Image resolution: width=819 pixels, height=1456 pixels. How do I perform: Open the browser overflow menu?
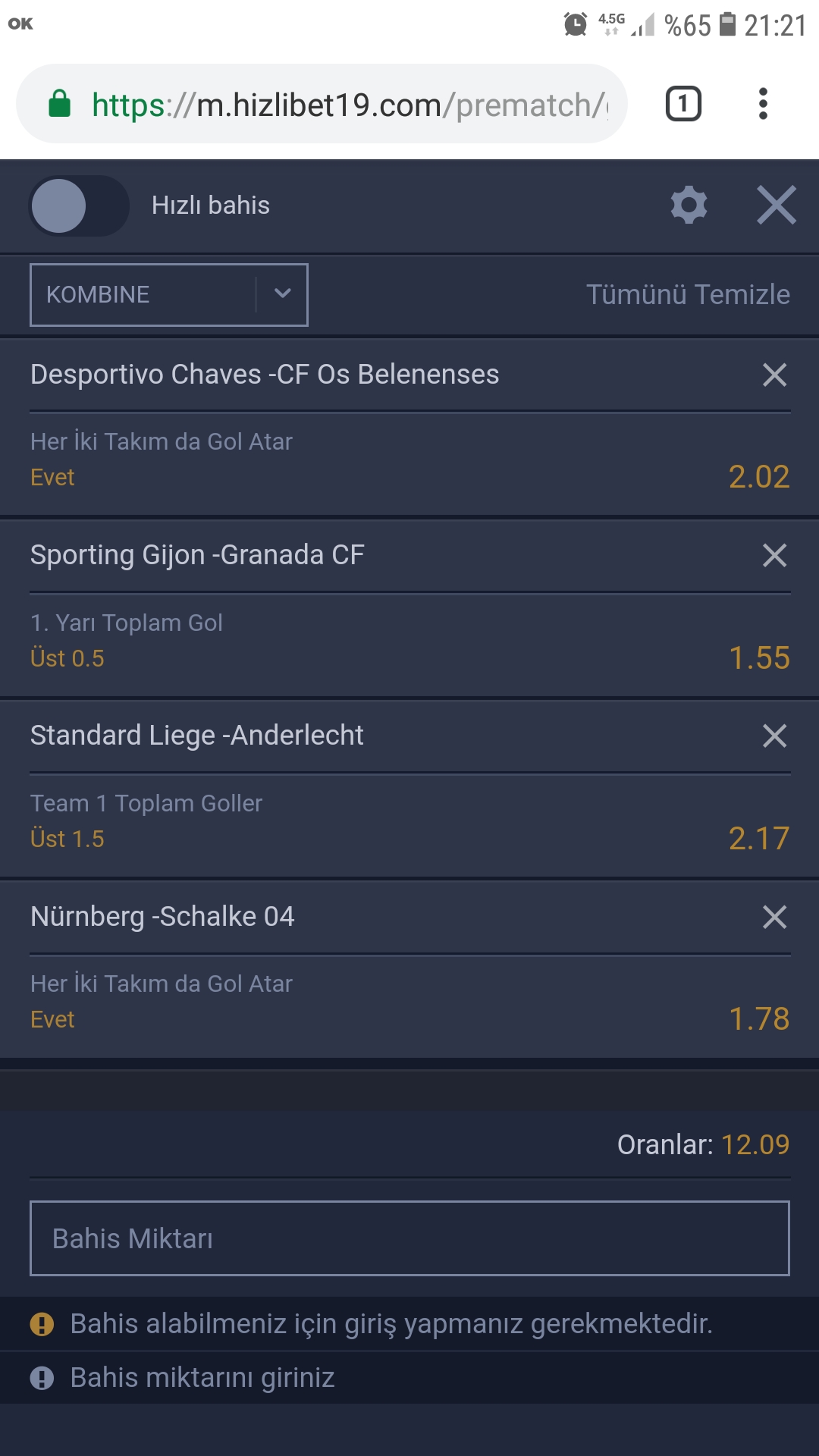click(763, 104)
